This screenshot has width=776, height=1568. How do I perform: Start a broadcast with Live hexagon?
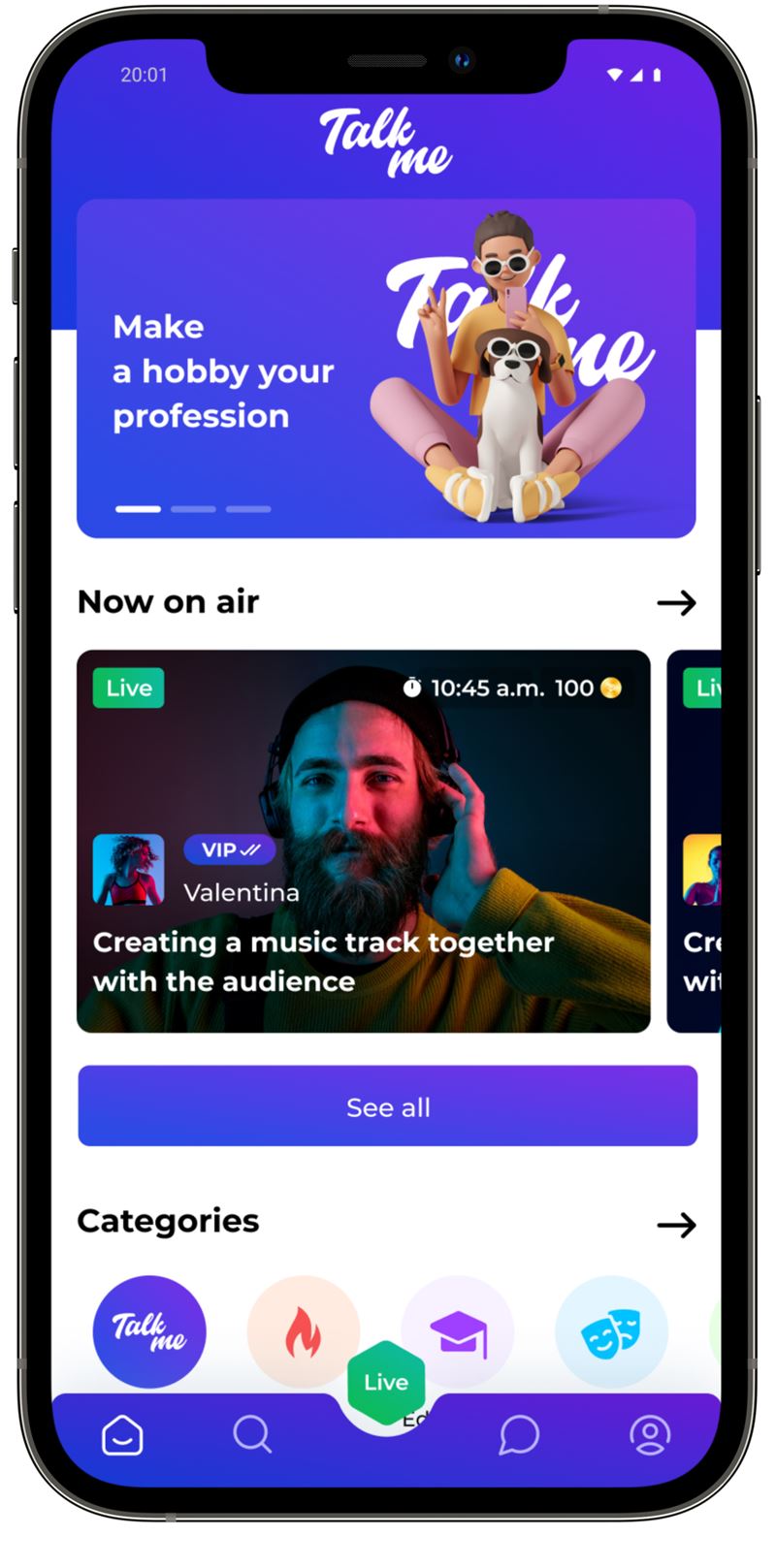(386, 1382)
